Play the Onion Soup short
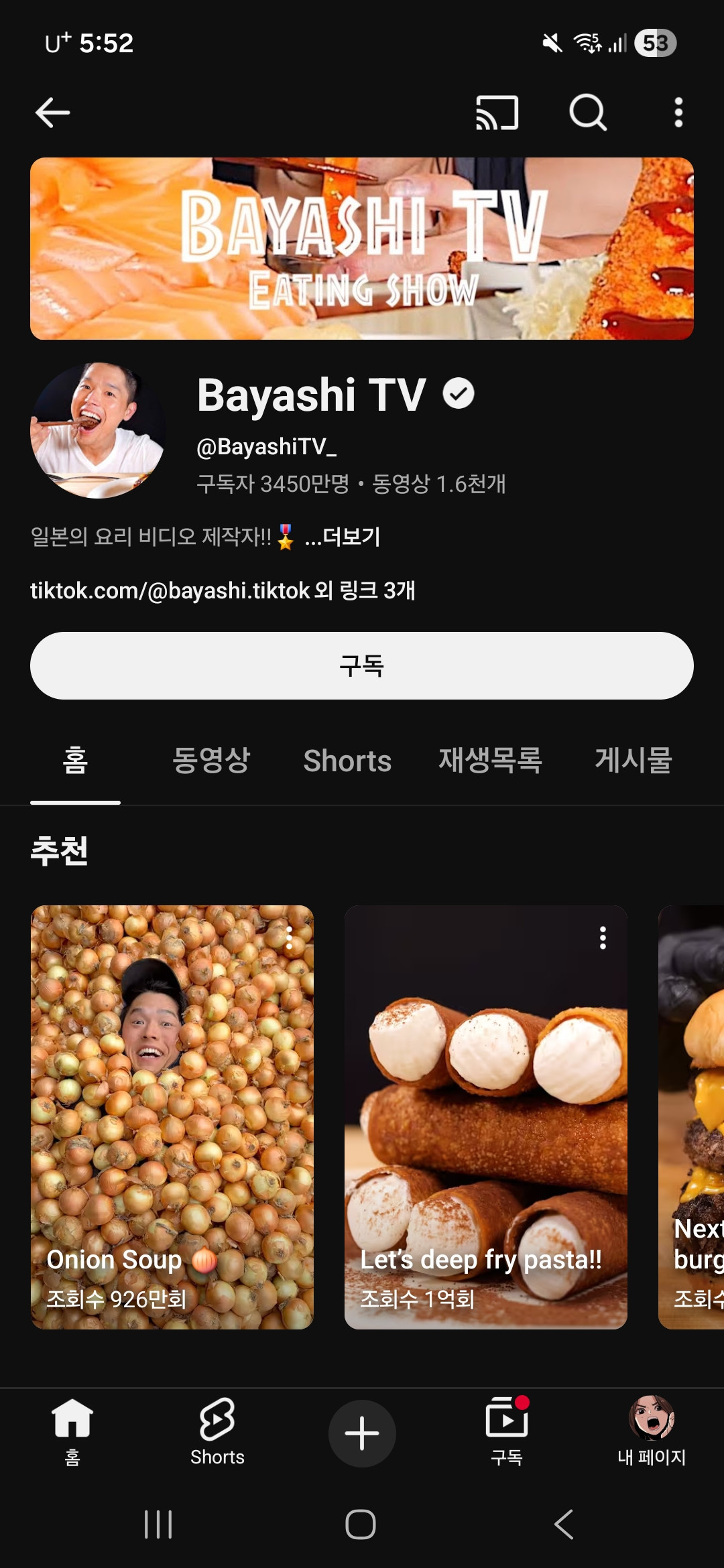This screenshot has width=724, height=1568. (172, 1116)
